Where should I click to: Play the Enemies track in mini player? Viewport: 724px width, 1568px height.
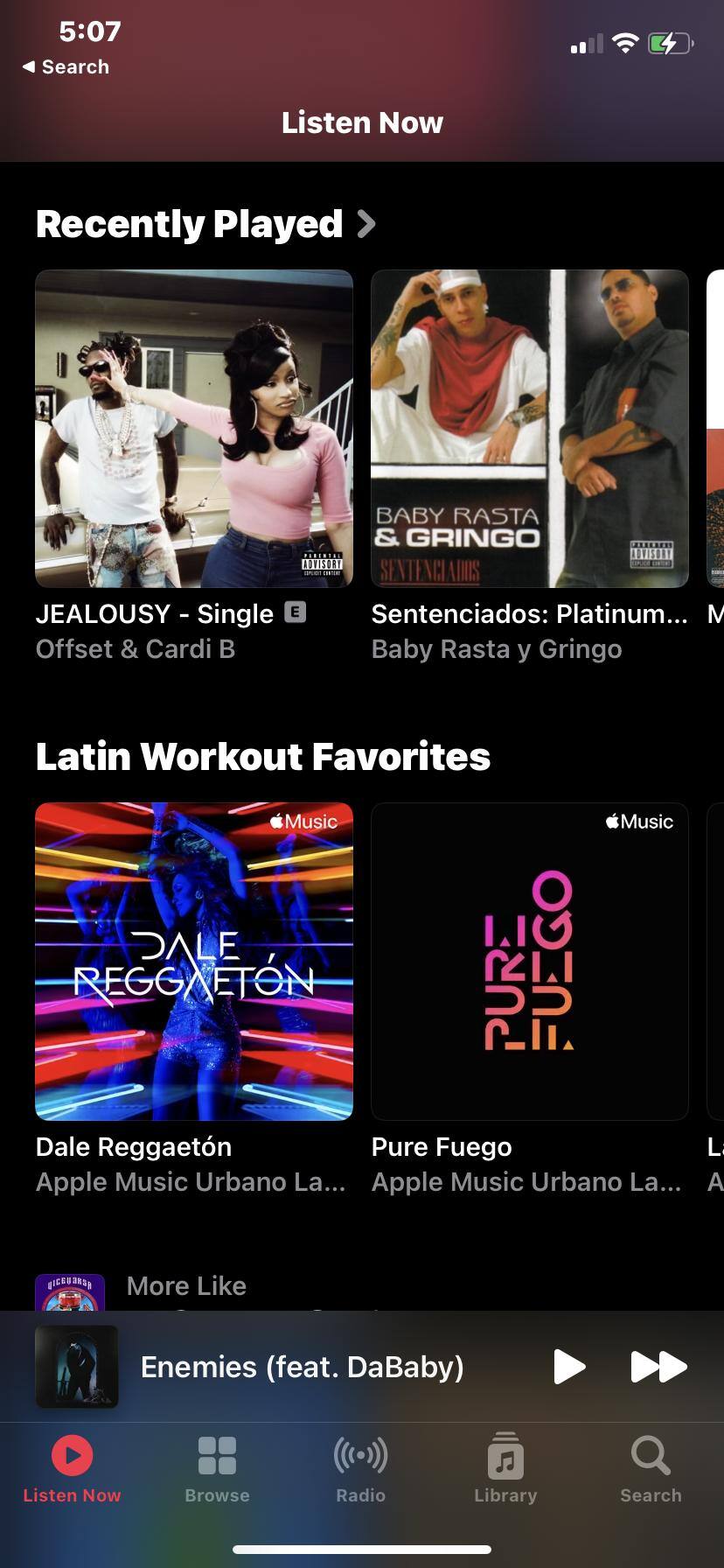point(569,1367)
